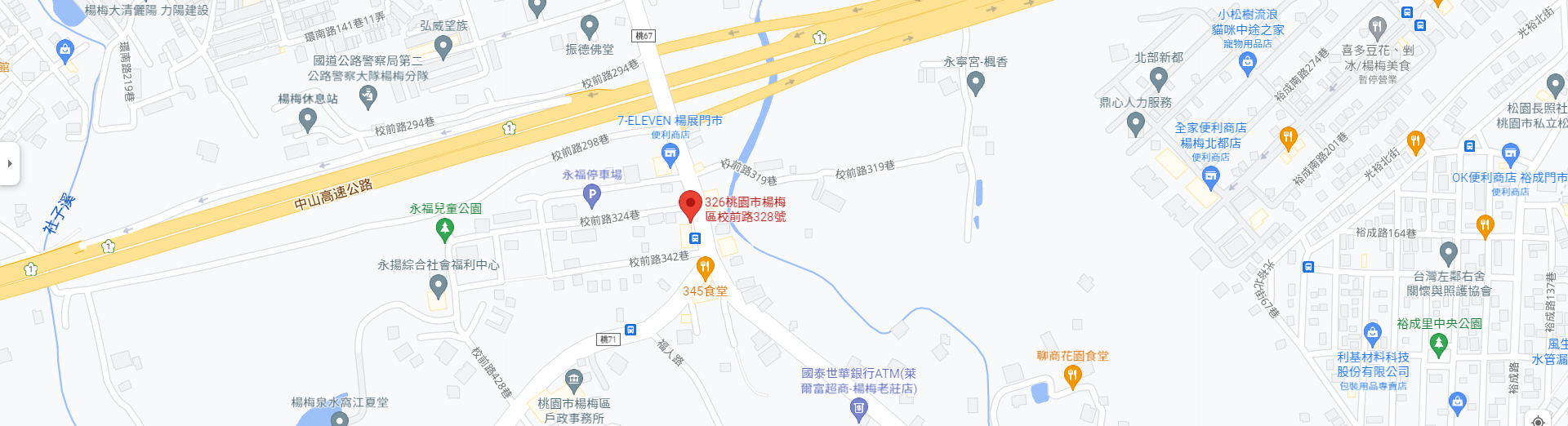The height and width of the screenshot is (426, 1568).
Task: Select 楊梅休息站 place marker
Action: pos(308,119)
